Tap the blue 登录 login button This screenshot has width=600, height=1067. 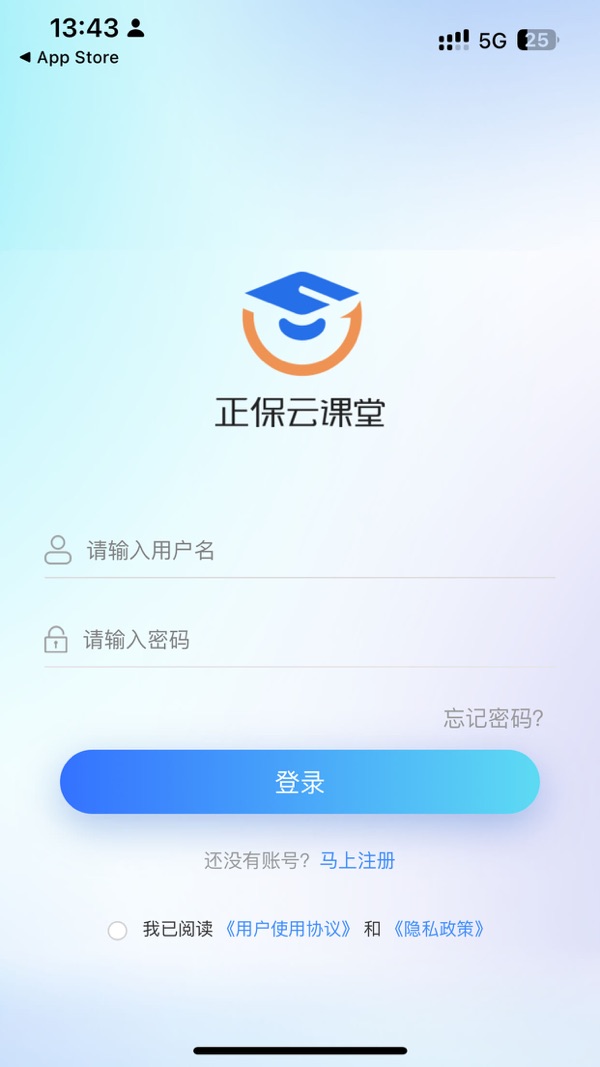pos(299,782)
